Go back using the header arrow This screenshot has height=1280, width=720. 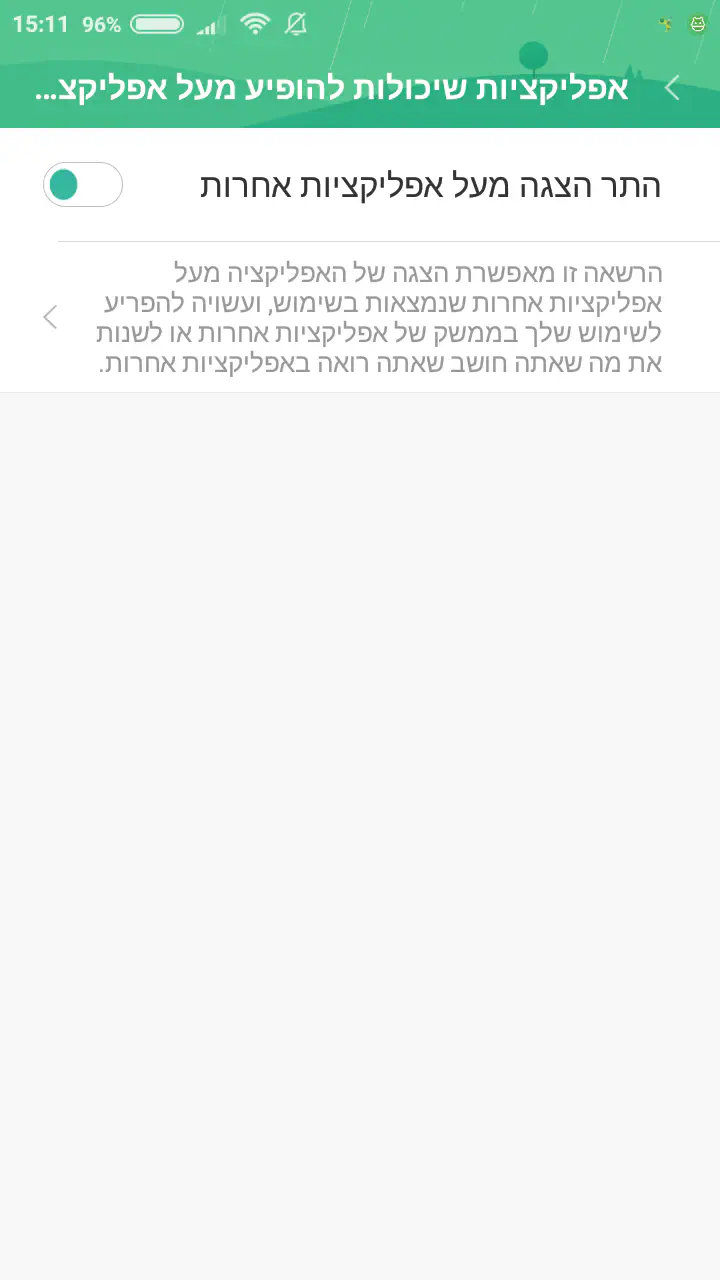tap(673, 88)
